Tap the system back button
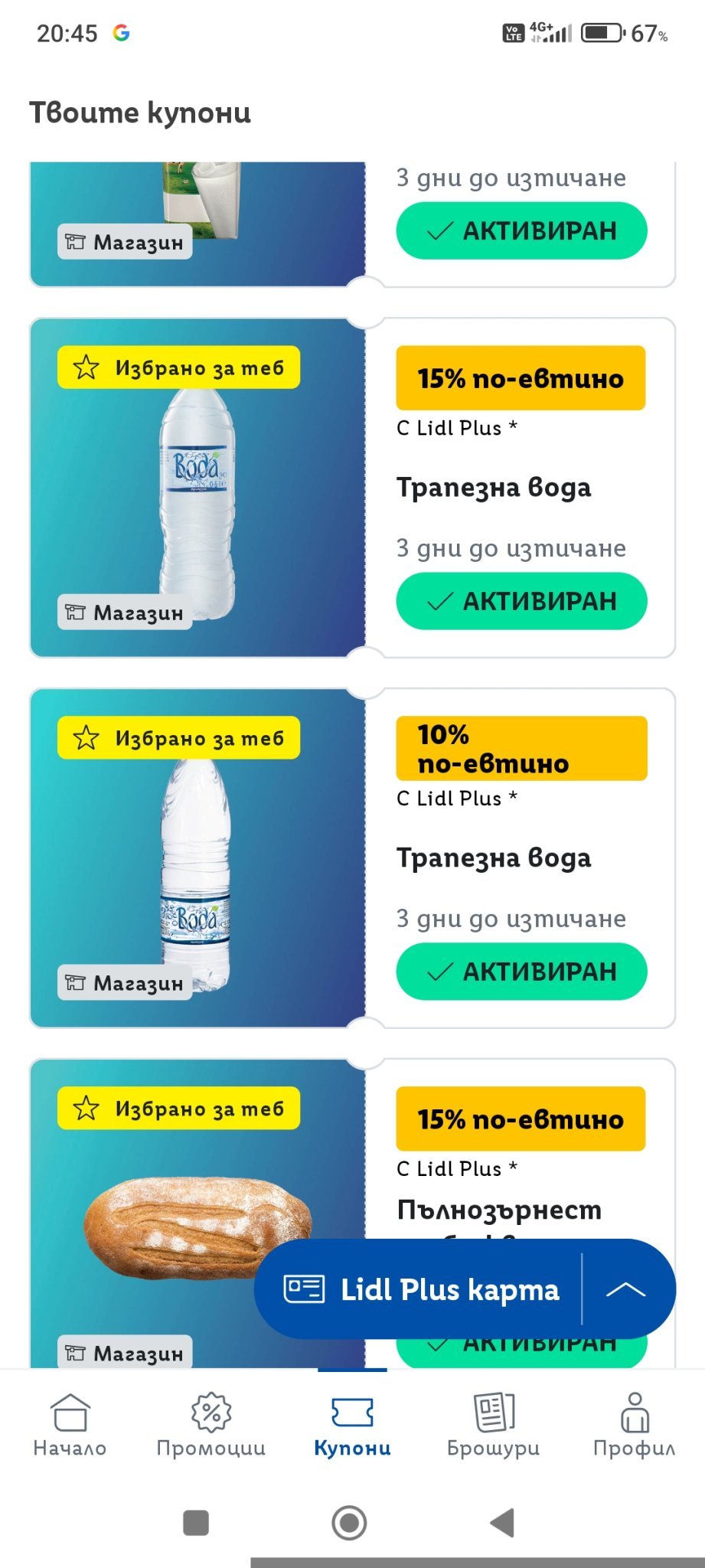The width and height of the screenshot is (705, 1568). 502,1523
